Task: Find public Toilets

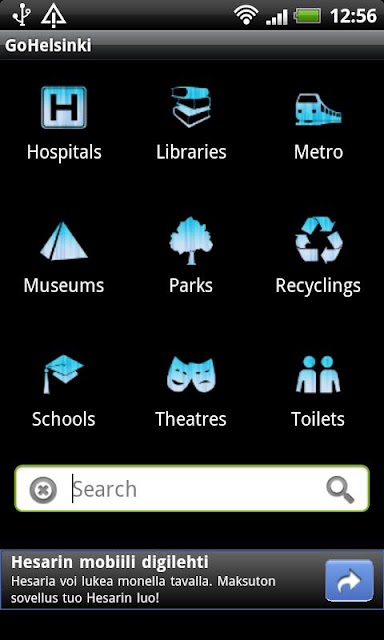Action: [x=318, y=391]
